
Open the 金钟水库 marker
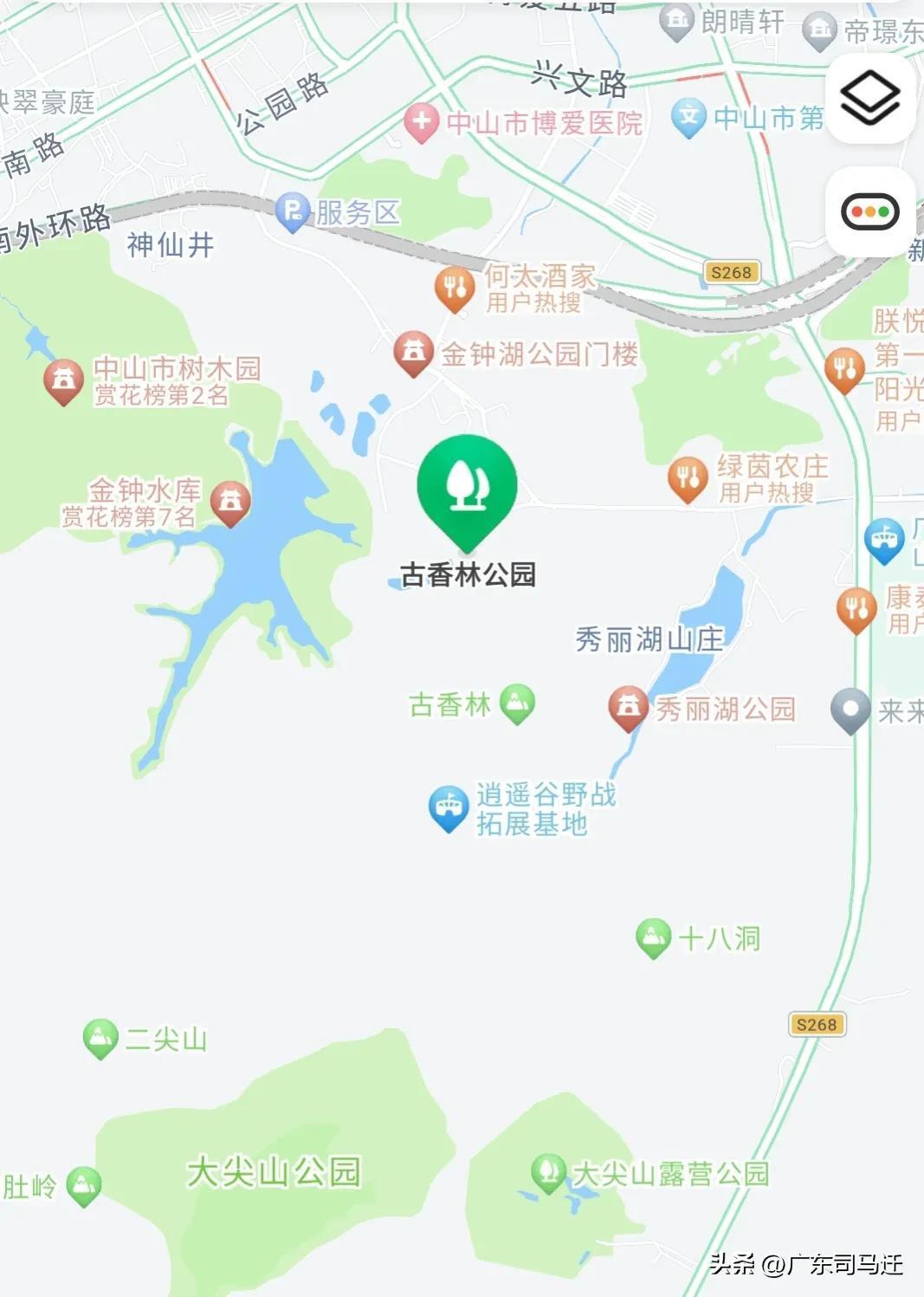[x=230, y=502]
